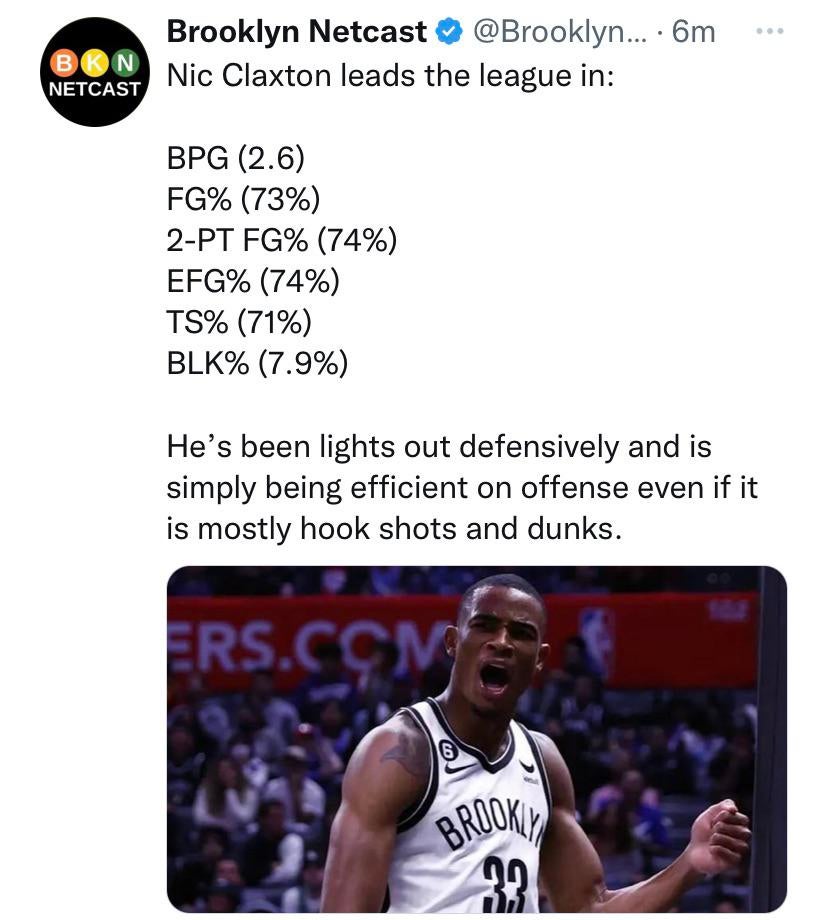Open the Brooklyn Netcast account name

pyautogui.click(x=296, y=32)
